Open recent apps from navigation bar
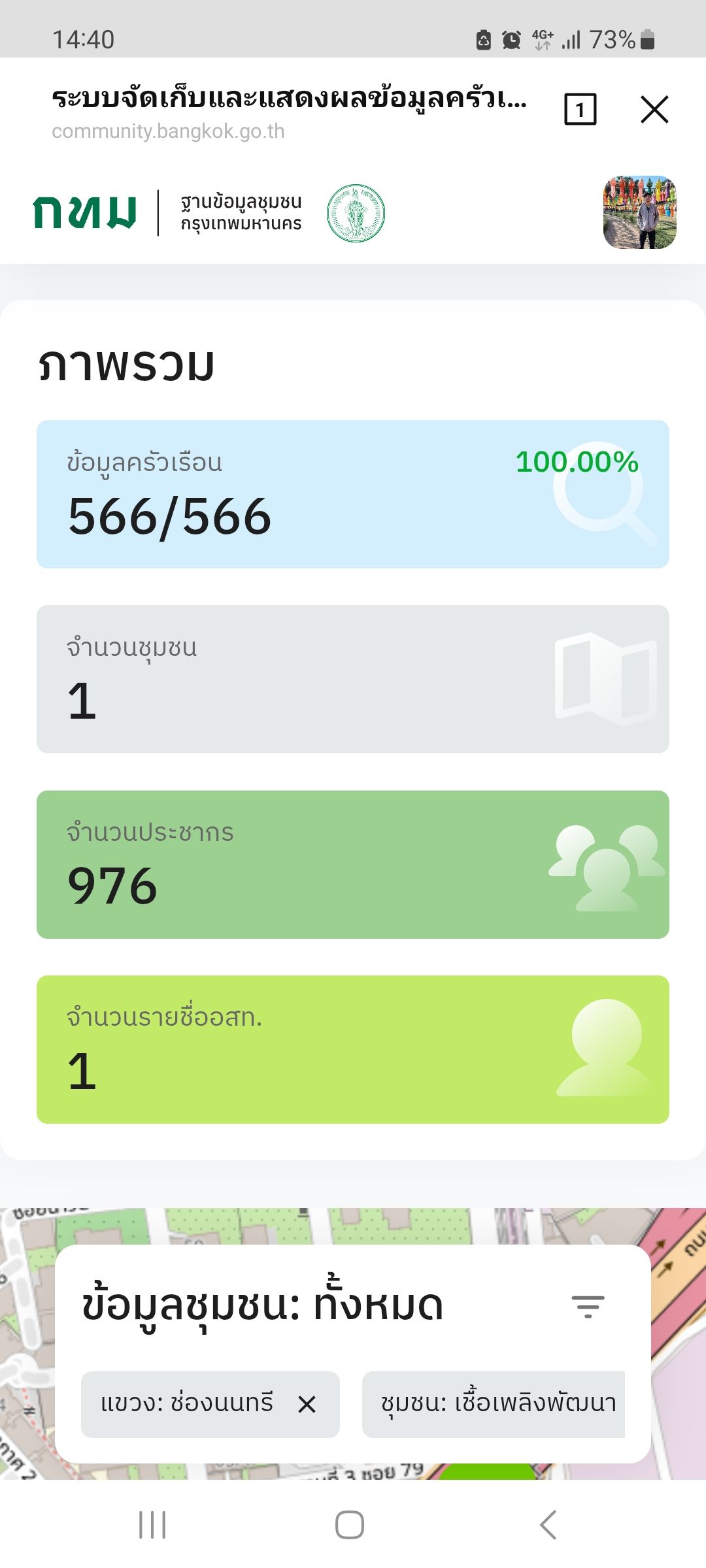The width and height of the screenshot is (706, 1568). point(152,1525)
